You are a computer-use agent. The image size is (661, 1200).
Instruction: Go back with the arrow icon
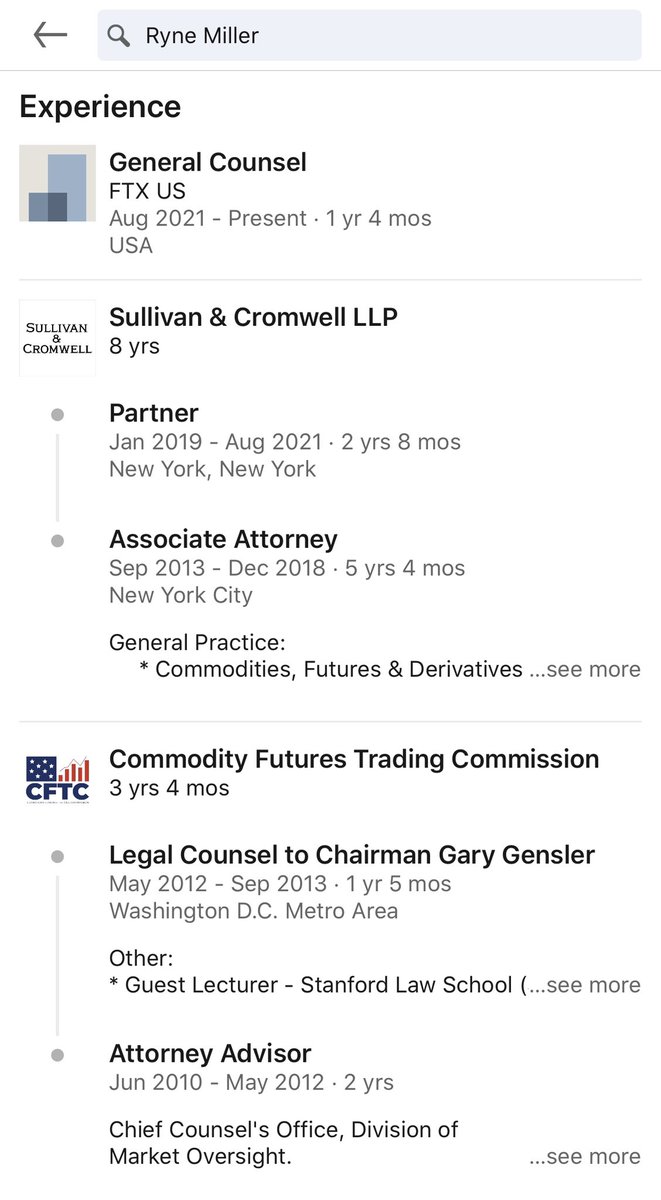[49, 35]
